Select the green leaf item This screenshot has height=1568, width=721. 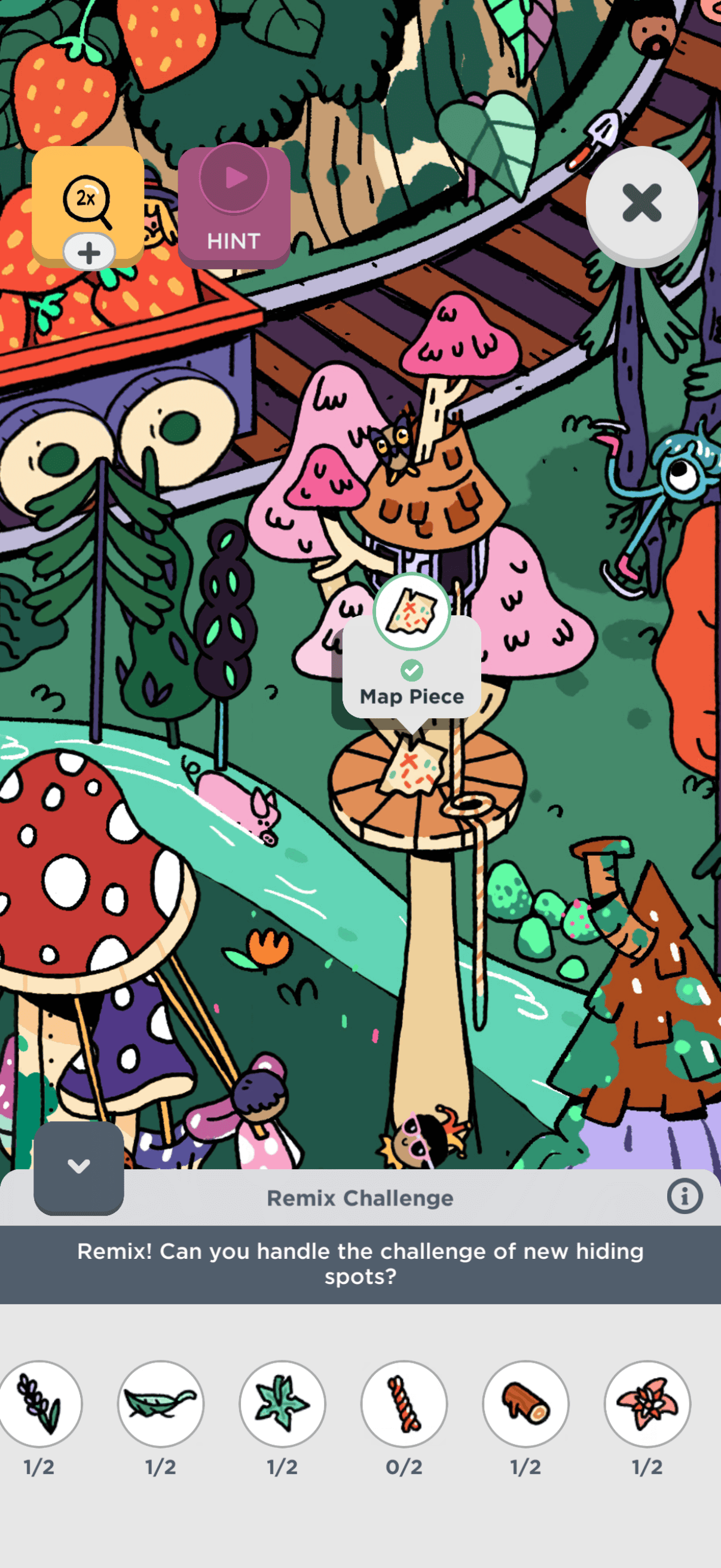[161, 1403]
